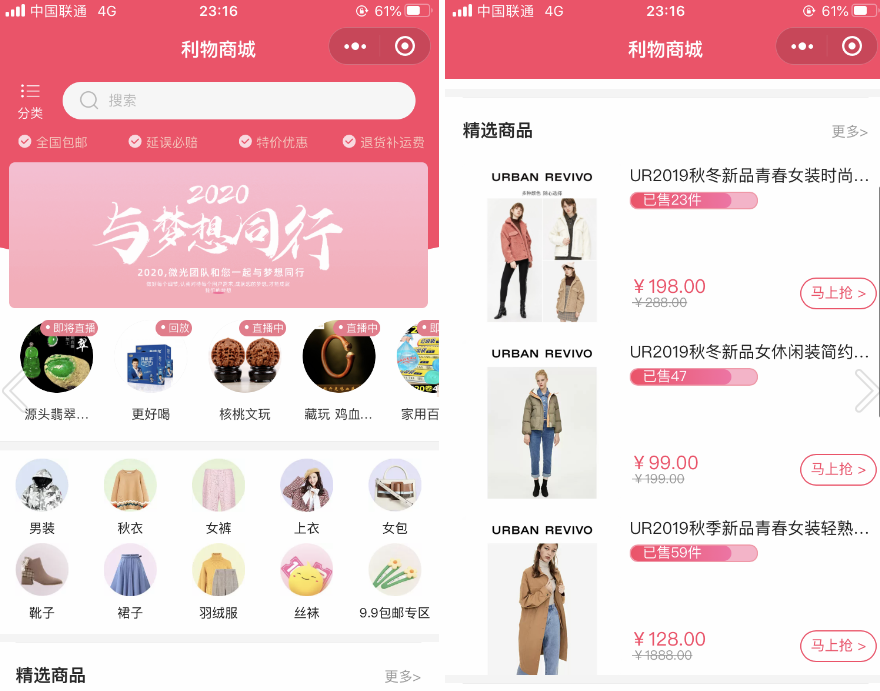Open the 源头翡翠 upcoming live stream

57,358
